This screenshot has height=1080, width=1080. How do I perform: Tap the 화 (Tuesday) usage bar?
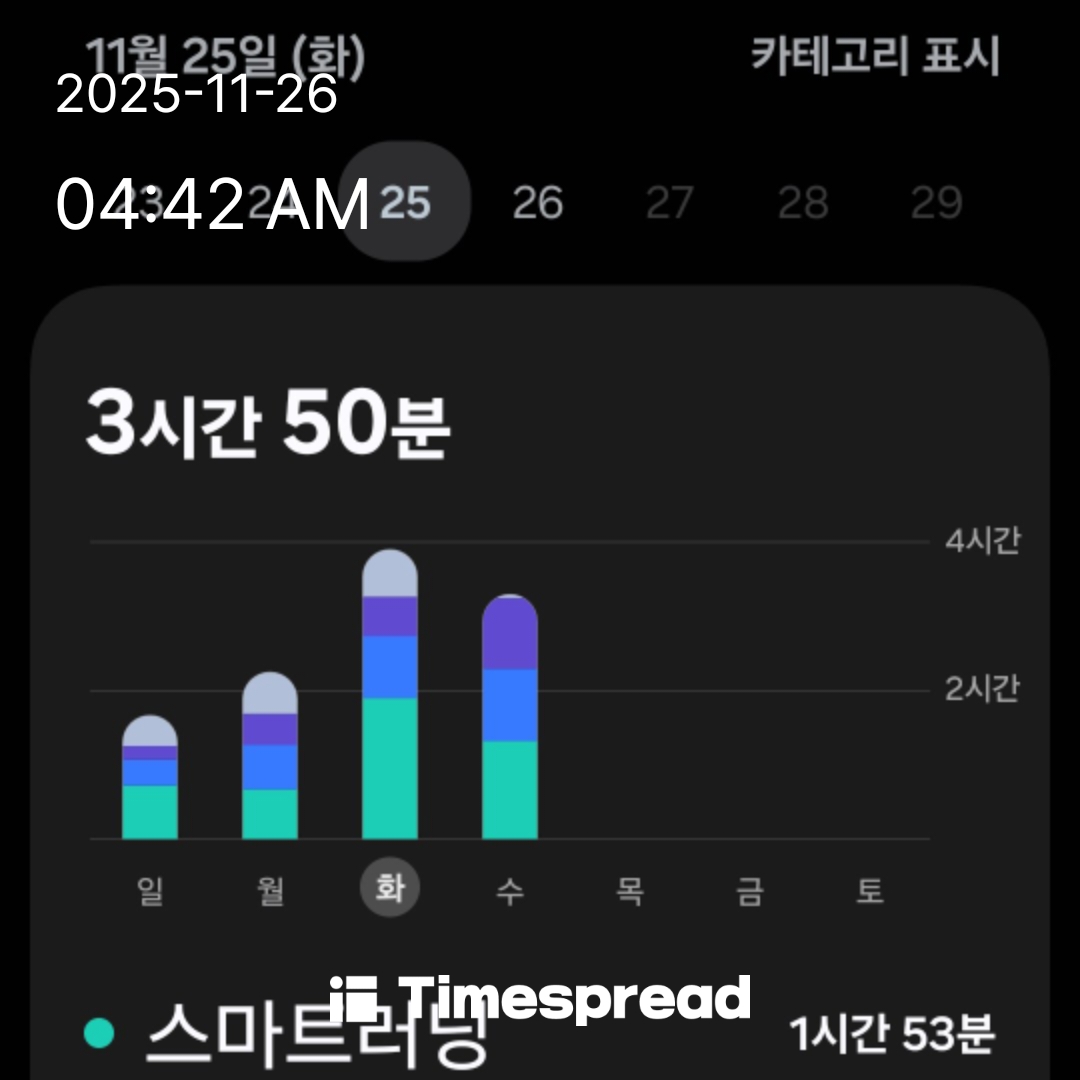coord(390,696)
